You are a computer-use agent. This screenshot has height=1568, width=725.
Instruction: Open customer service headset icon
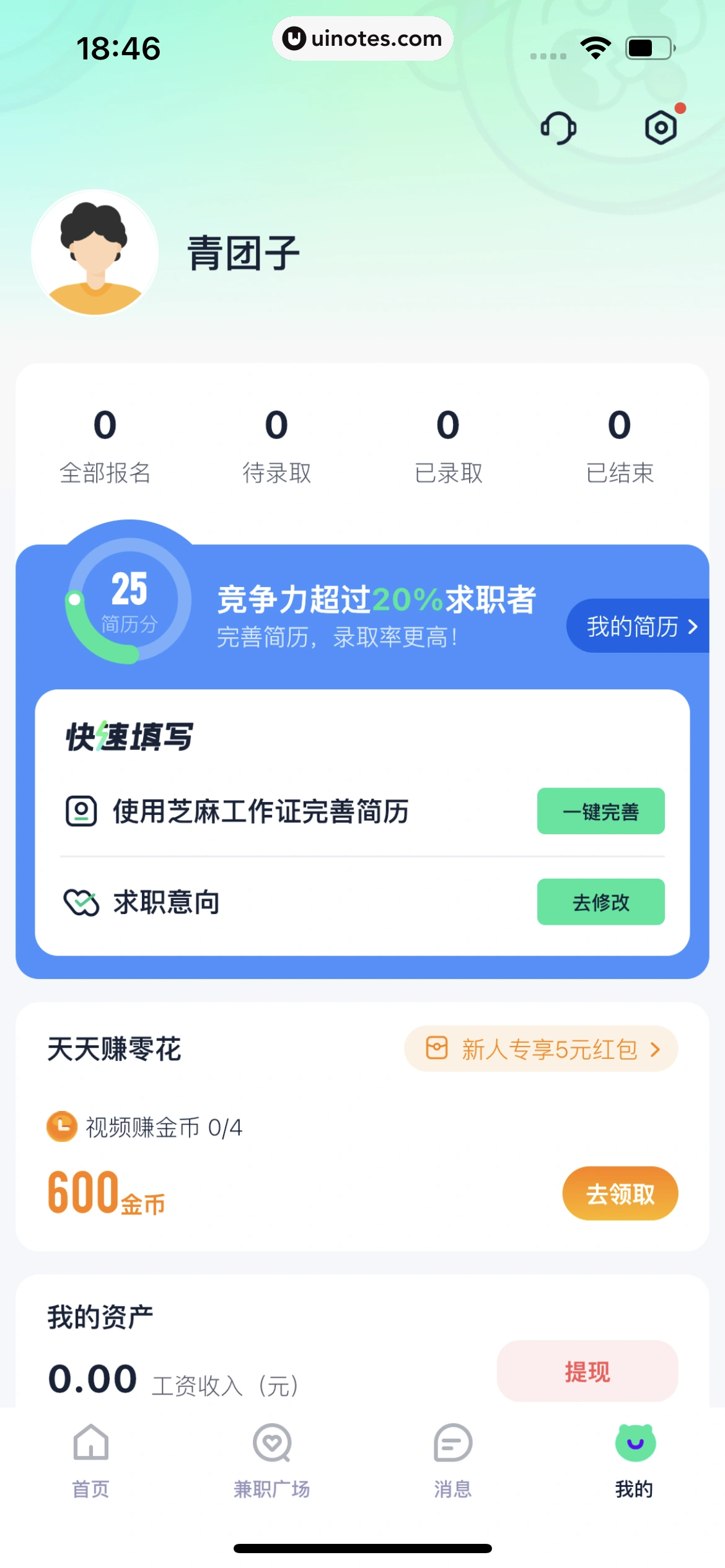tap(558, 128)
